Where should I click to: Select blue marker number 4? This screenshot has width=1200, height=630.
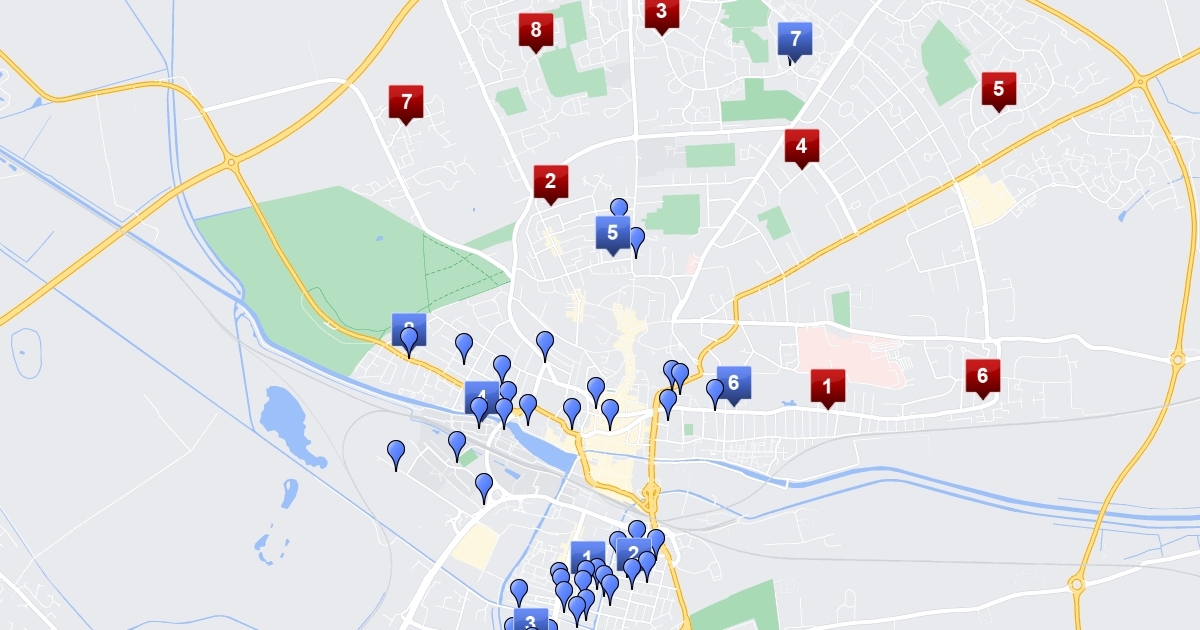coord(482,398)
